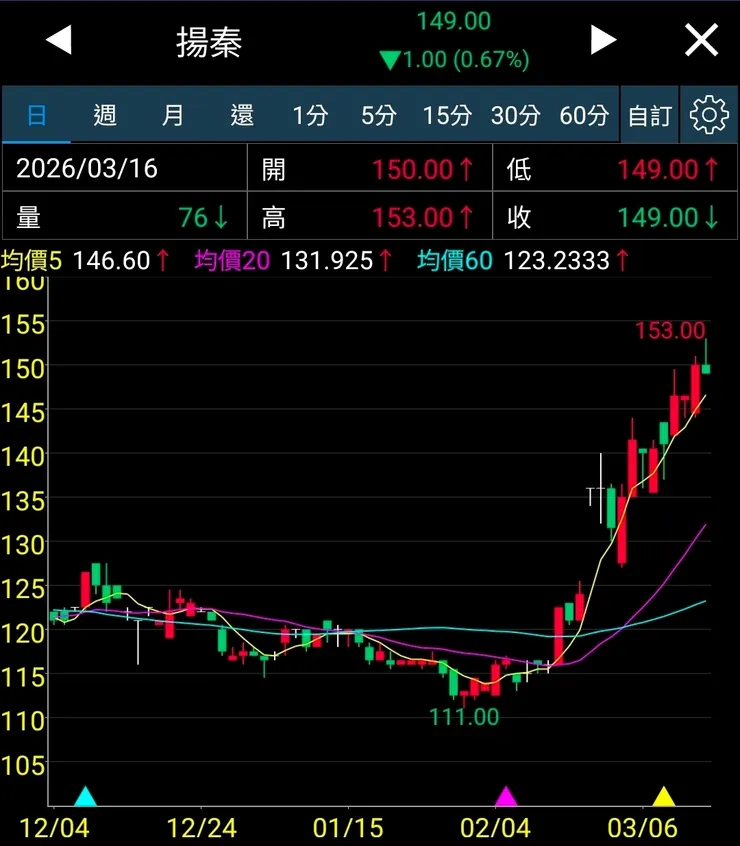This screenshot has height=846, width=740.
Task: Tap the yellow triangle marker at 03/06
Action: (x=664, y=797)
